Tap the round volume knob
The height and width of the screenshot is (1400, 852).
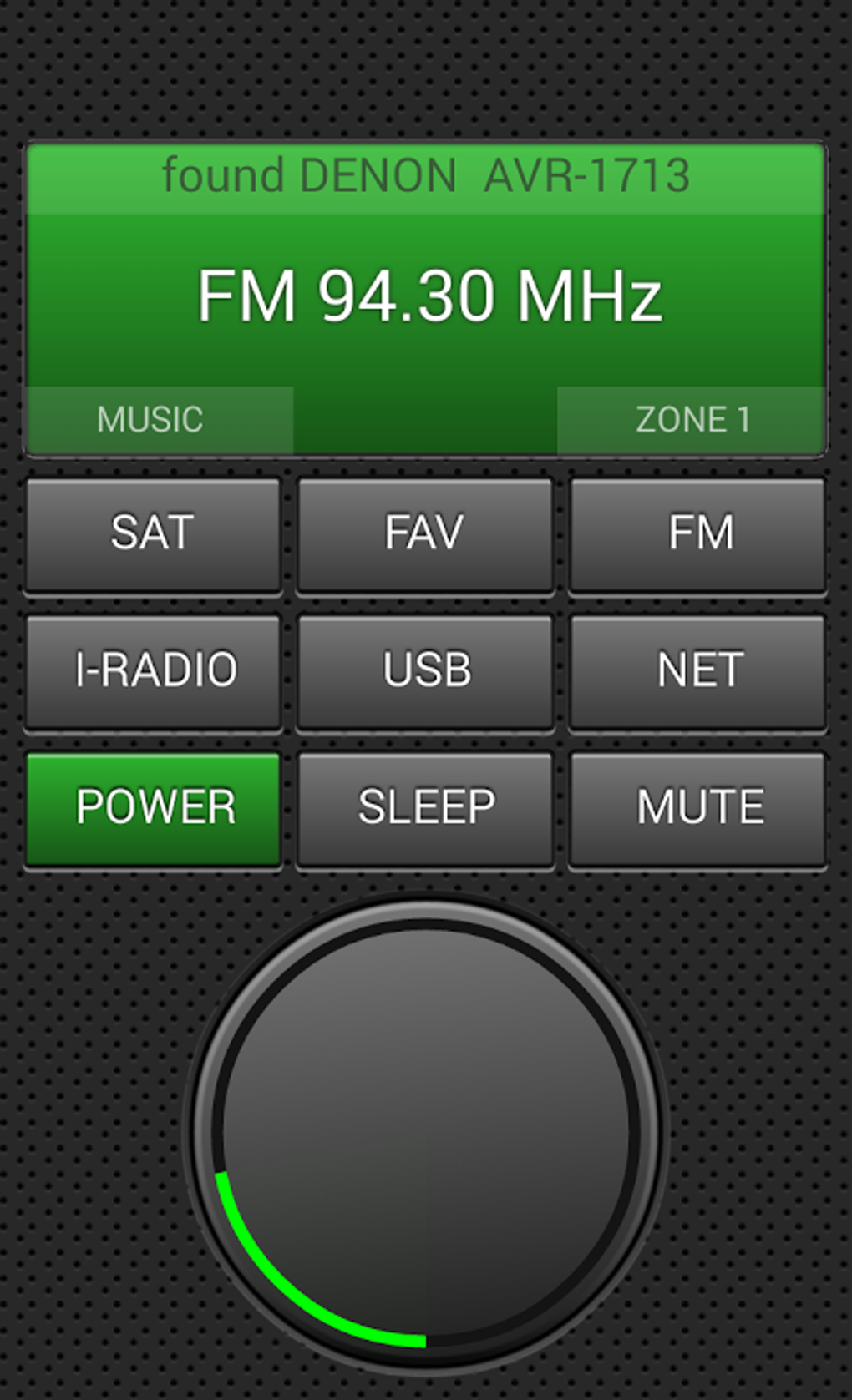pyautogui.click(x=425, y=1134)
